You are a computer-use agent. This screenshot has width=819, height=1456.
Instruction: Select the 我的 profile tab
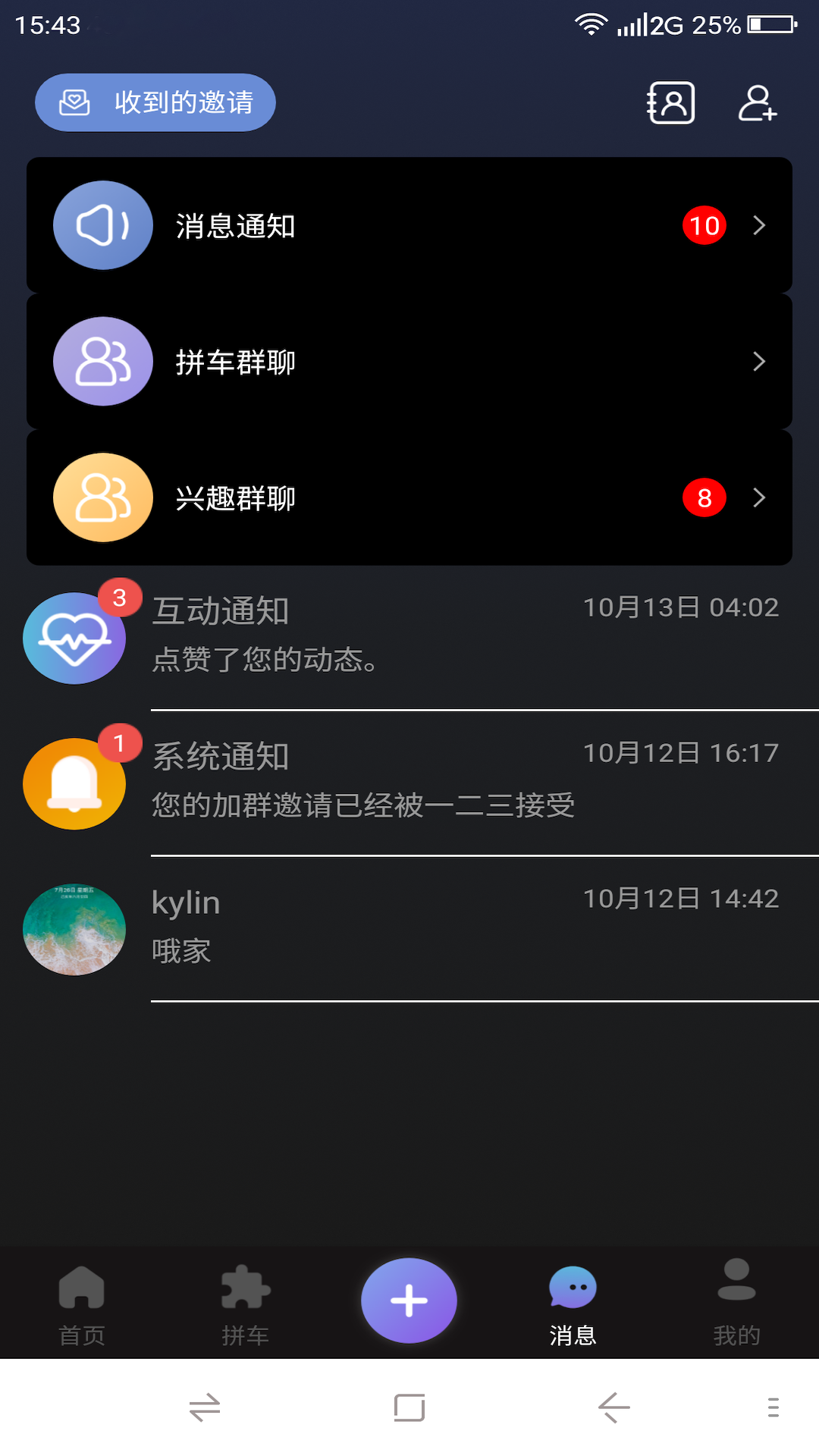[x=736, y=1301]
